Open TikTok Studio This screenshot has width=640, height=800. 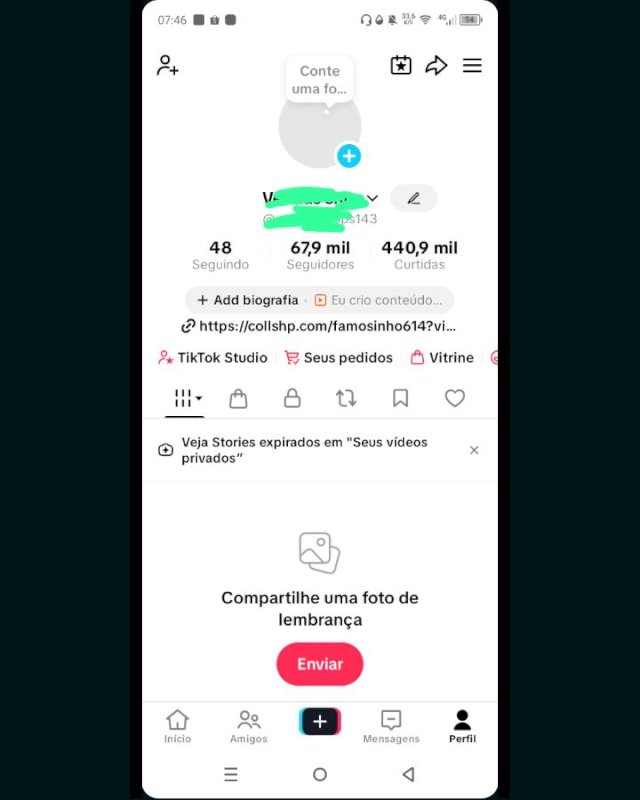213,357
